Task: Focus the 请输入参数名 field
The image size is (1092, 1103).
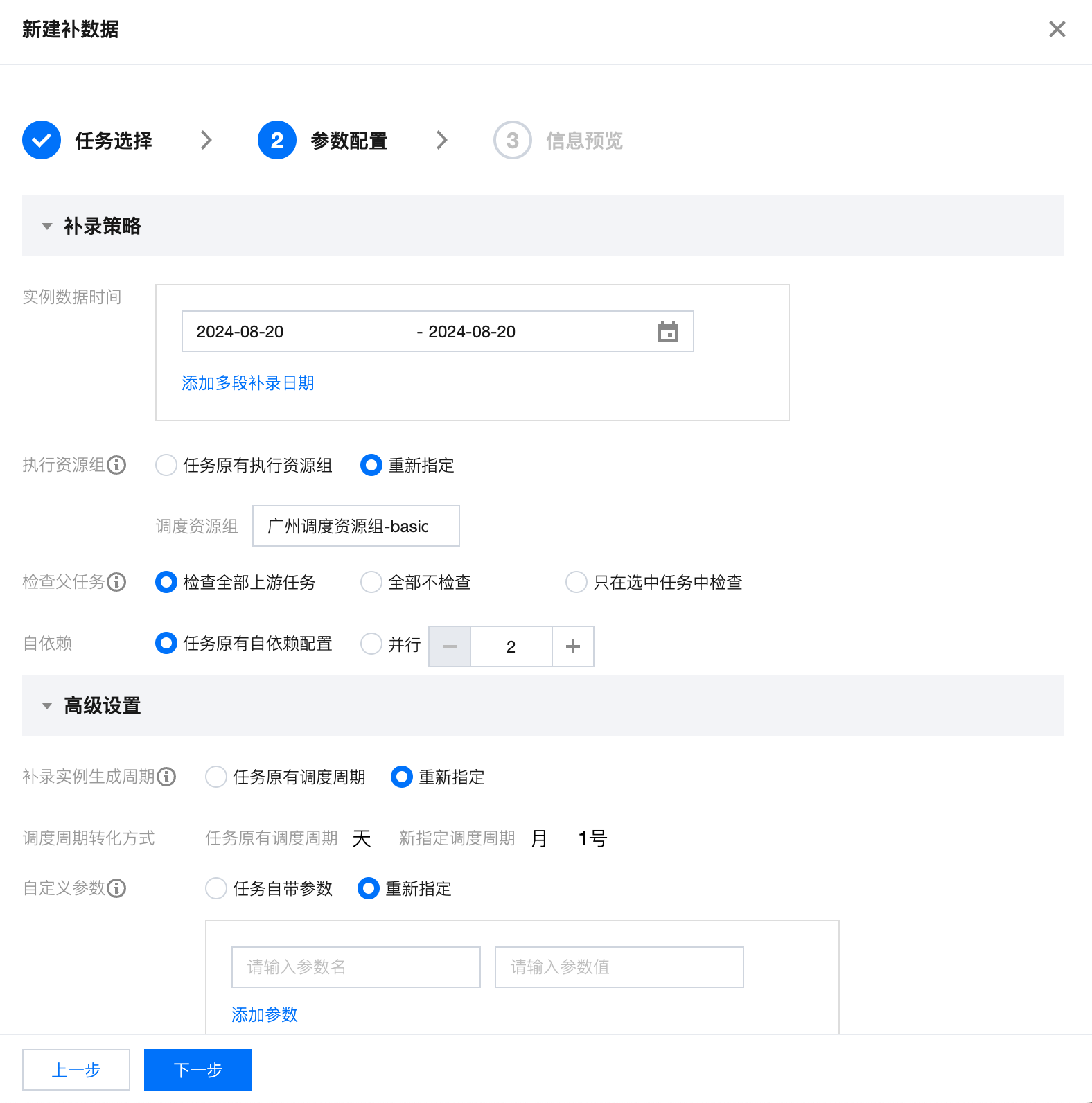Action: coord(355,967)
